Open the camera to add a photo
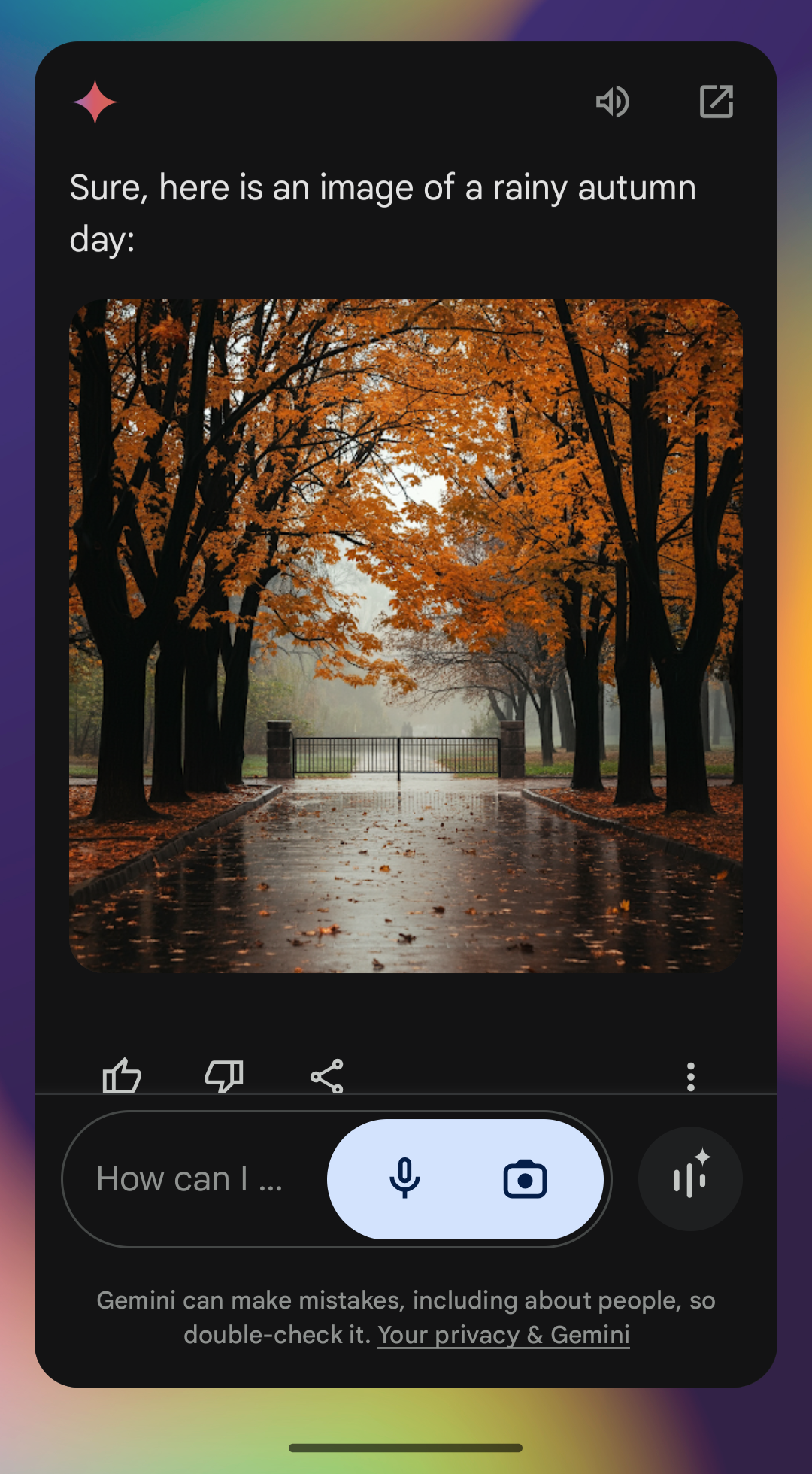The width and height of the screenshot is (812, 1474). coord(525,1179)
